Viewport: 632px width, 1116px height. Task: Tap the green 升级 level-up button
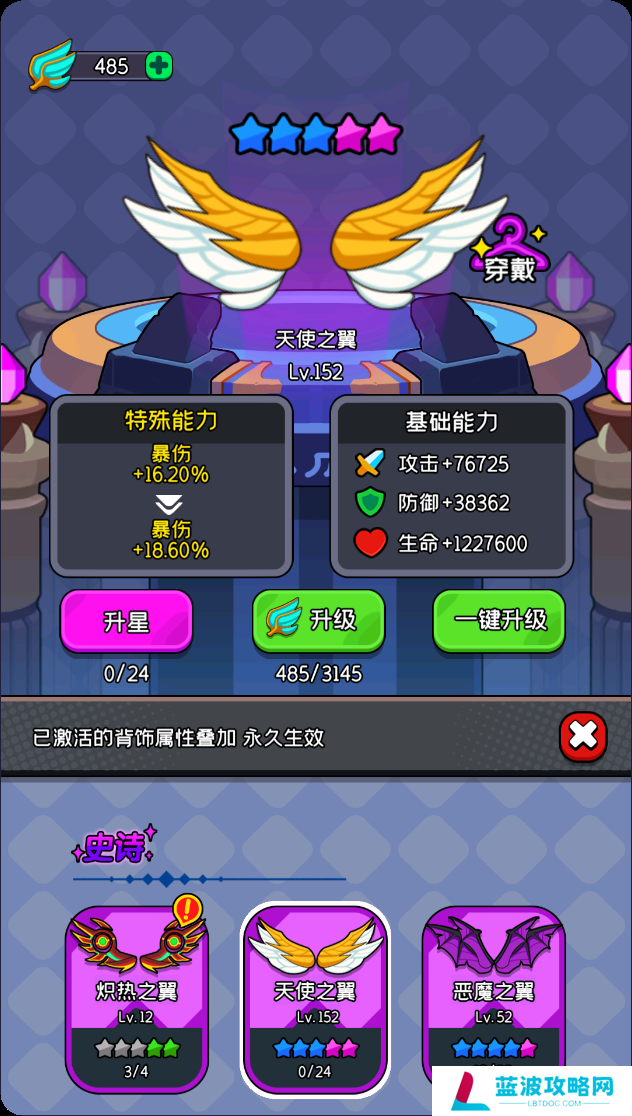318,621
